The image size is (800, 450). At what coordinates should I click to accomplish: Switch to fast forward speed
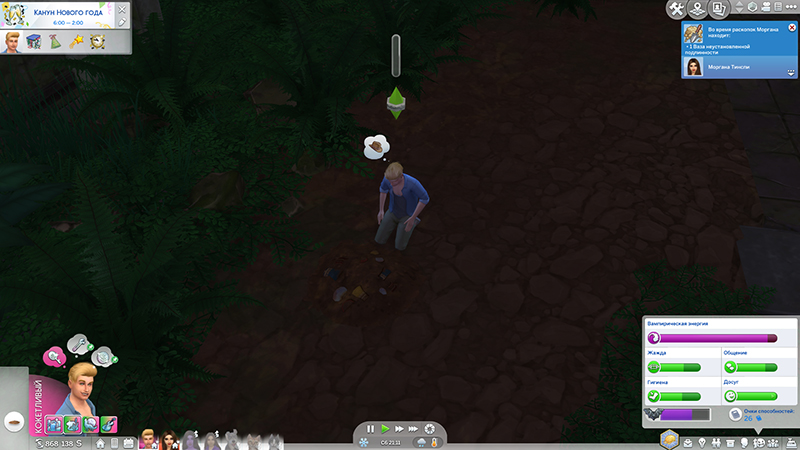pyautogui.click(x=400, y=428)
